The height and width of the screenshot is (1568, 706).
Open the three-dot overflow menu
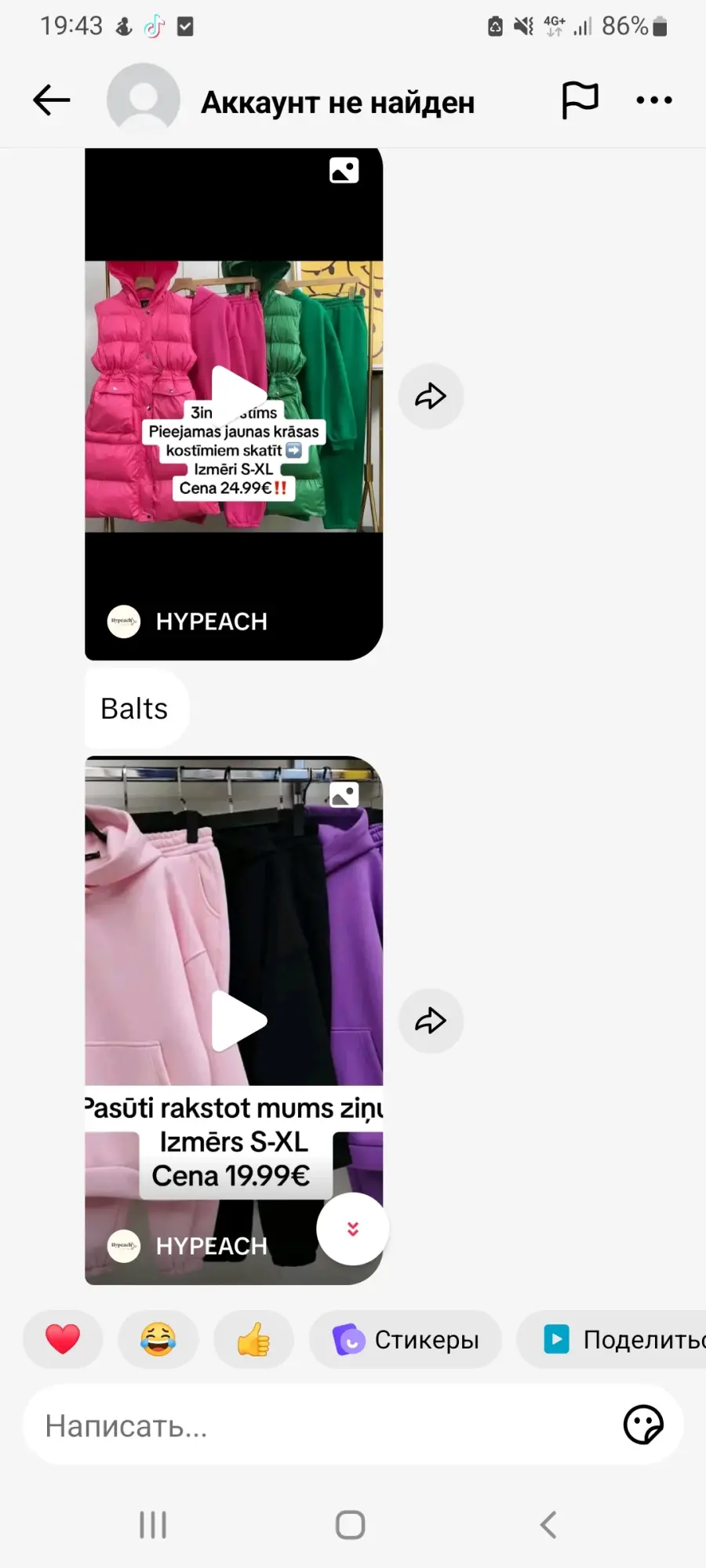coord(654,100)
